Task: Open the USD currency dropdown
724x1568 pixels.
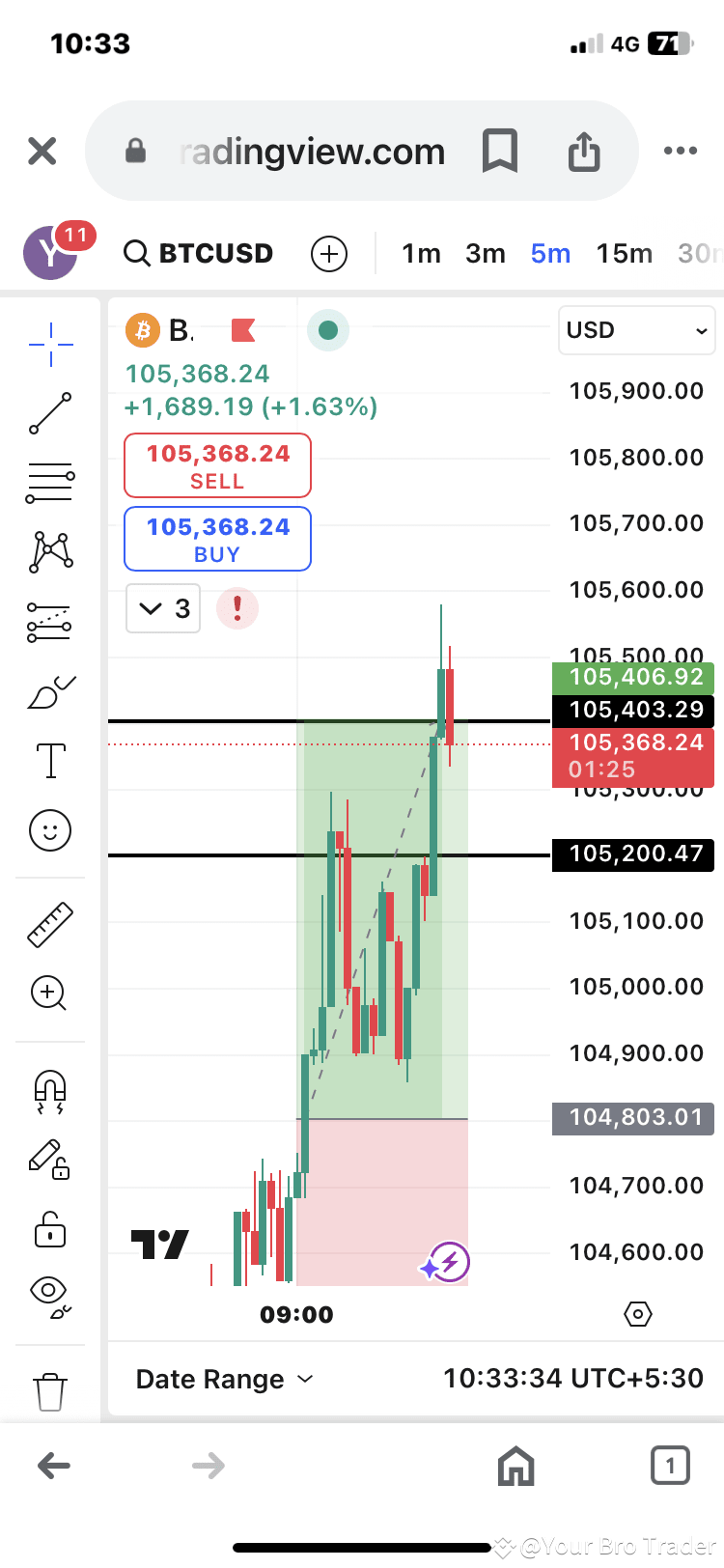Action: (636, 330)
